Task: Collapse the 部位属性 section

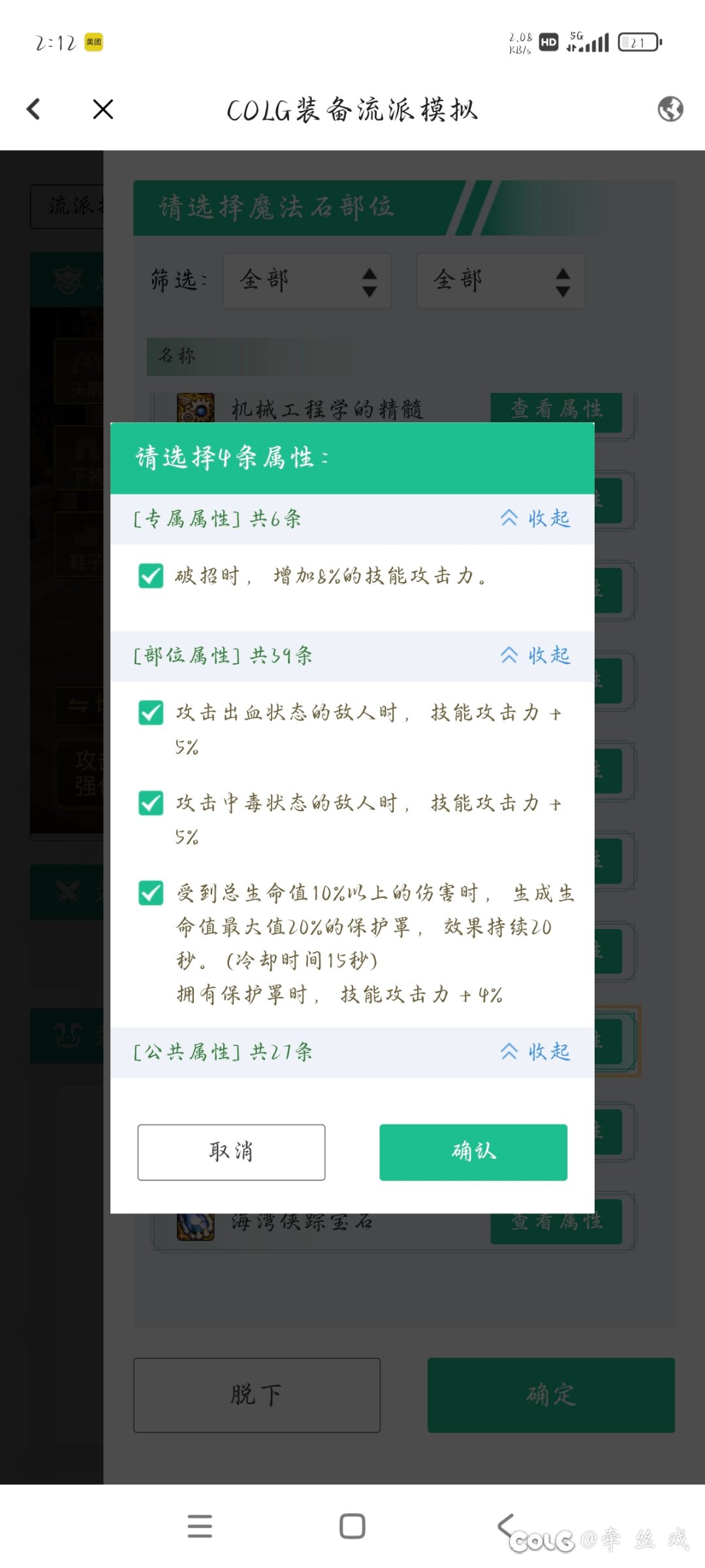Action: [535, 655]
